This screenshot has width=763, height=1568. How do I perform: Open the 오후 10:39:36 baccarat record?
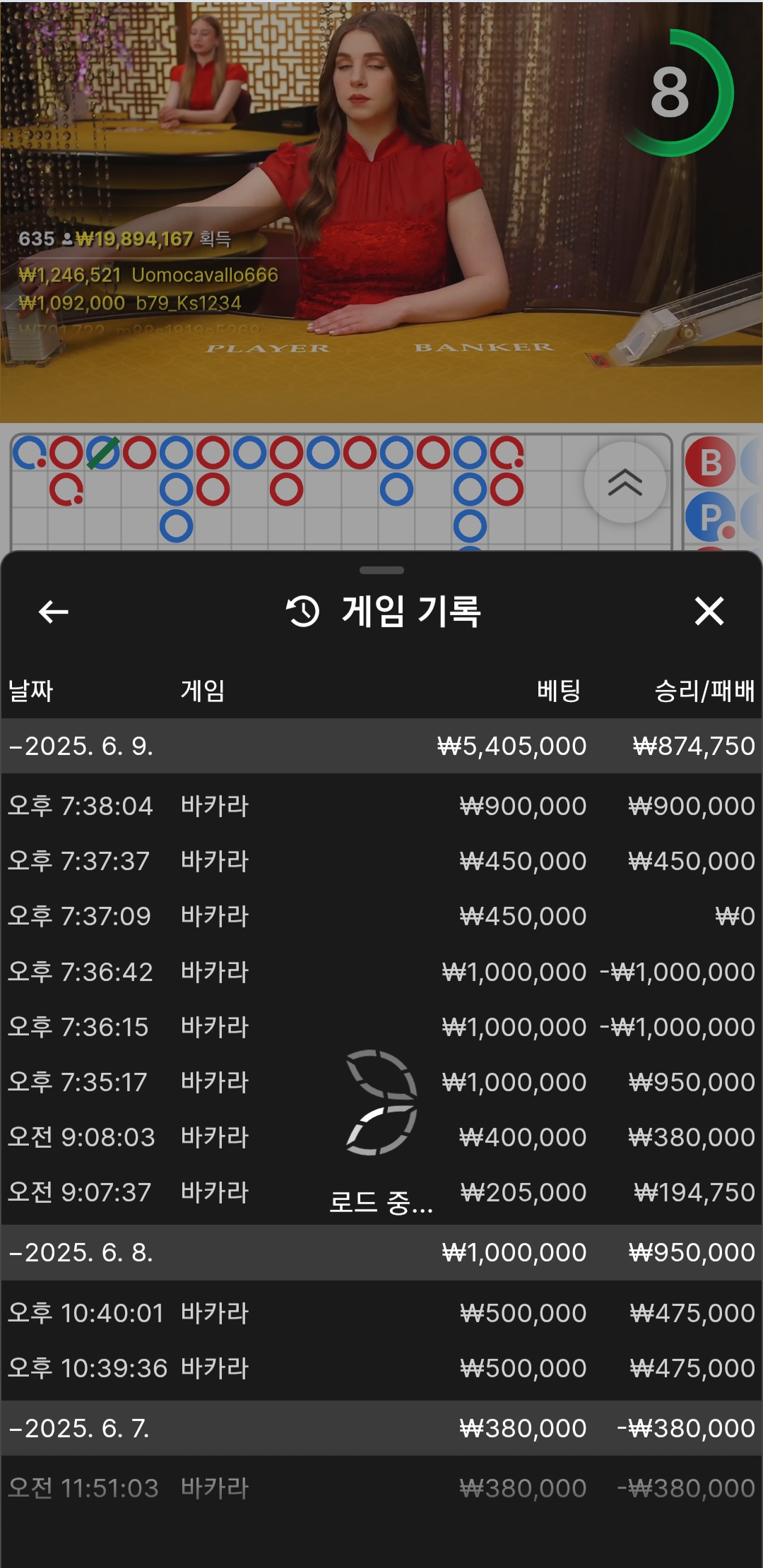(381, 1368)
